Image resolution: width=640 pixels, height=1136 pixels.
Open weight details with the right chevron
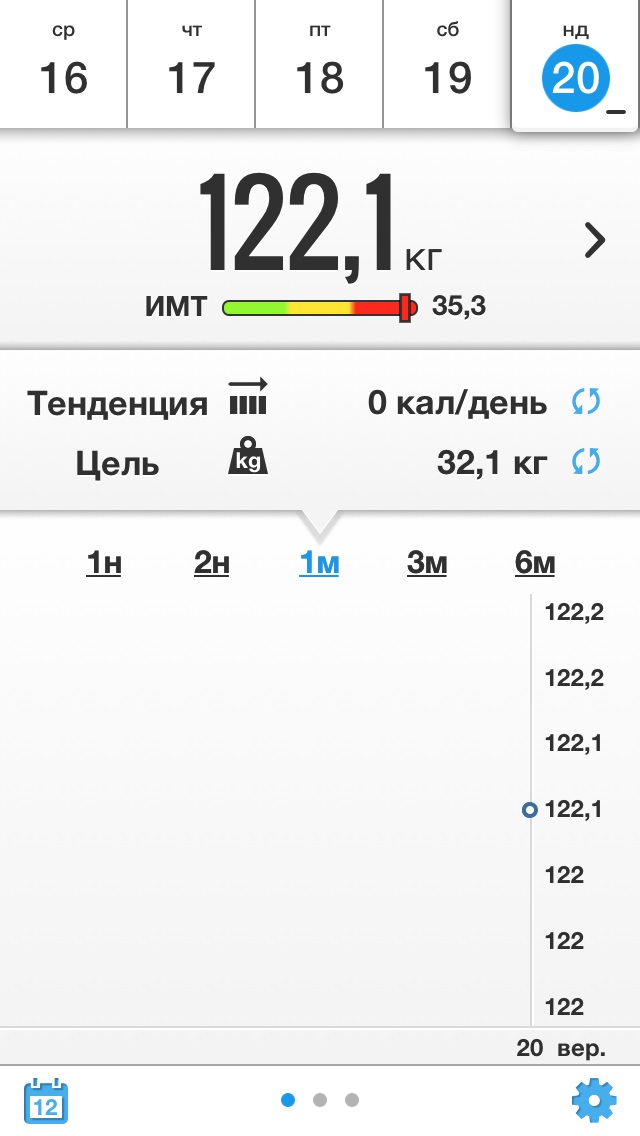[595, 240]
